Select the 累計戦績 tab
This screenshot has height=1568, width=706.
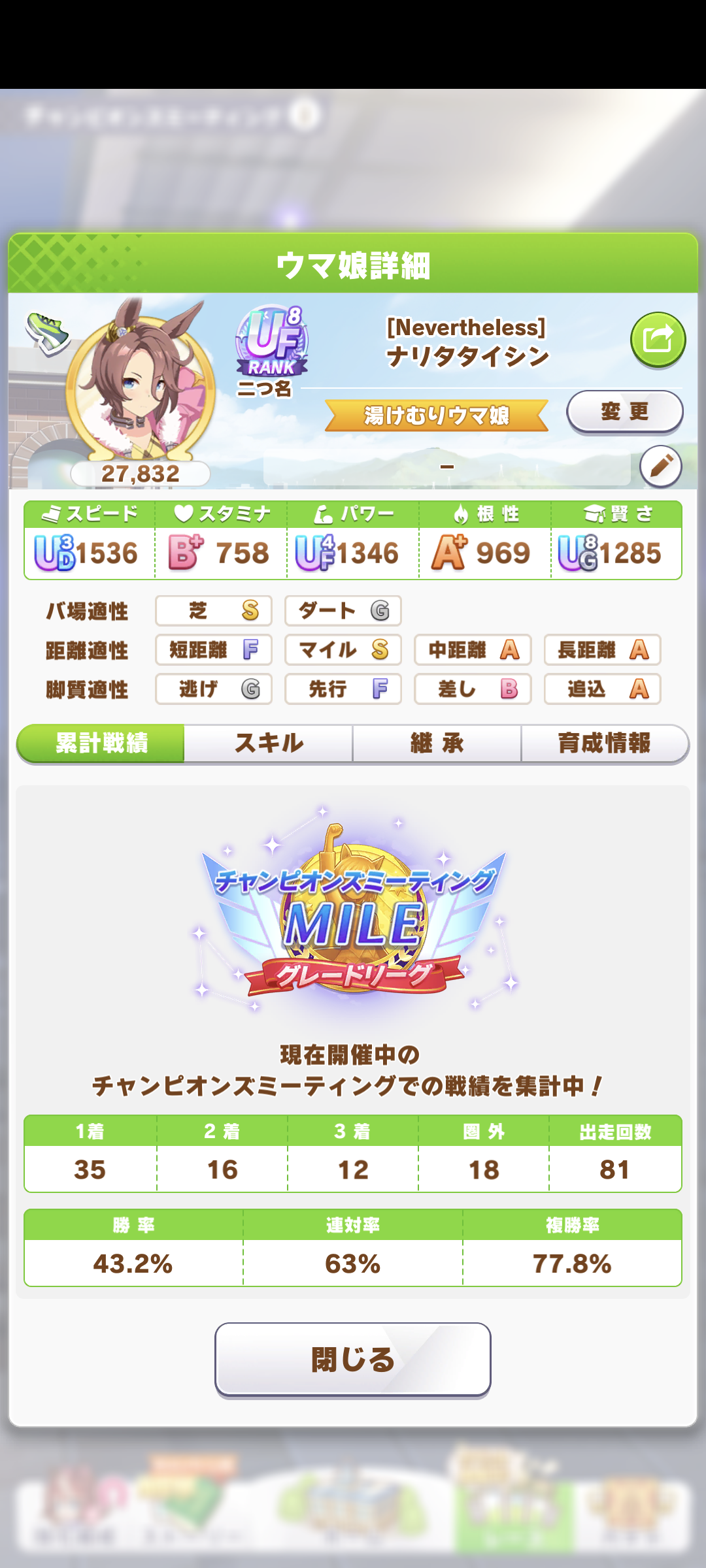pyautogui.click(x=101, y=743)
